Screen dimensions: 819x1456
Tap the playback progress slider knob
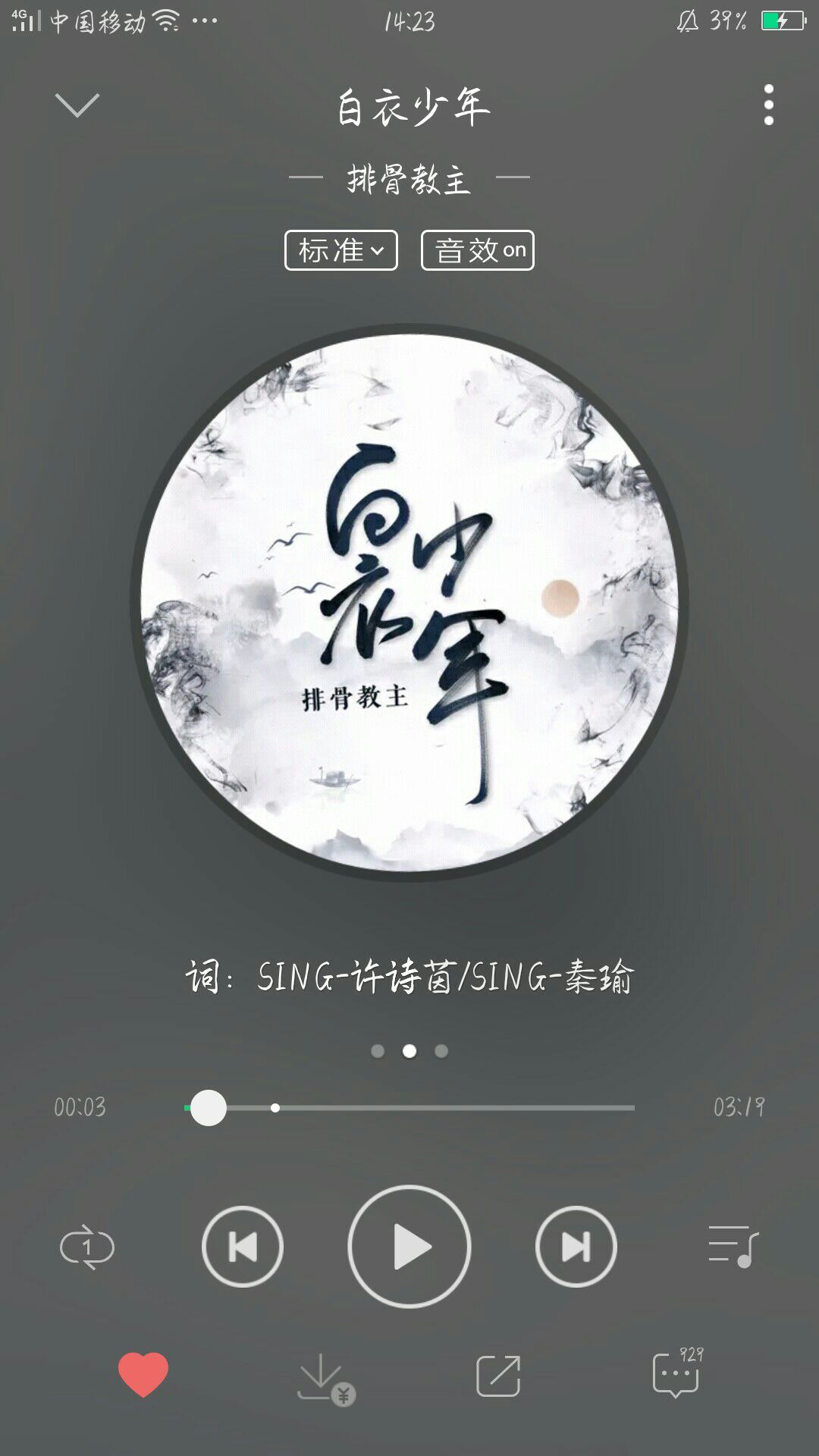pyautogui.click(x=209, y=1108)
